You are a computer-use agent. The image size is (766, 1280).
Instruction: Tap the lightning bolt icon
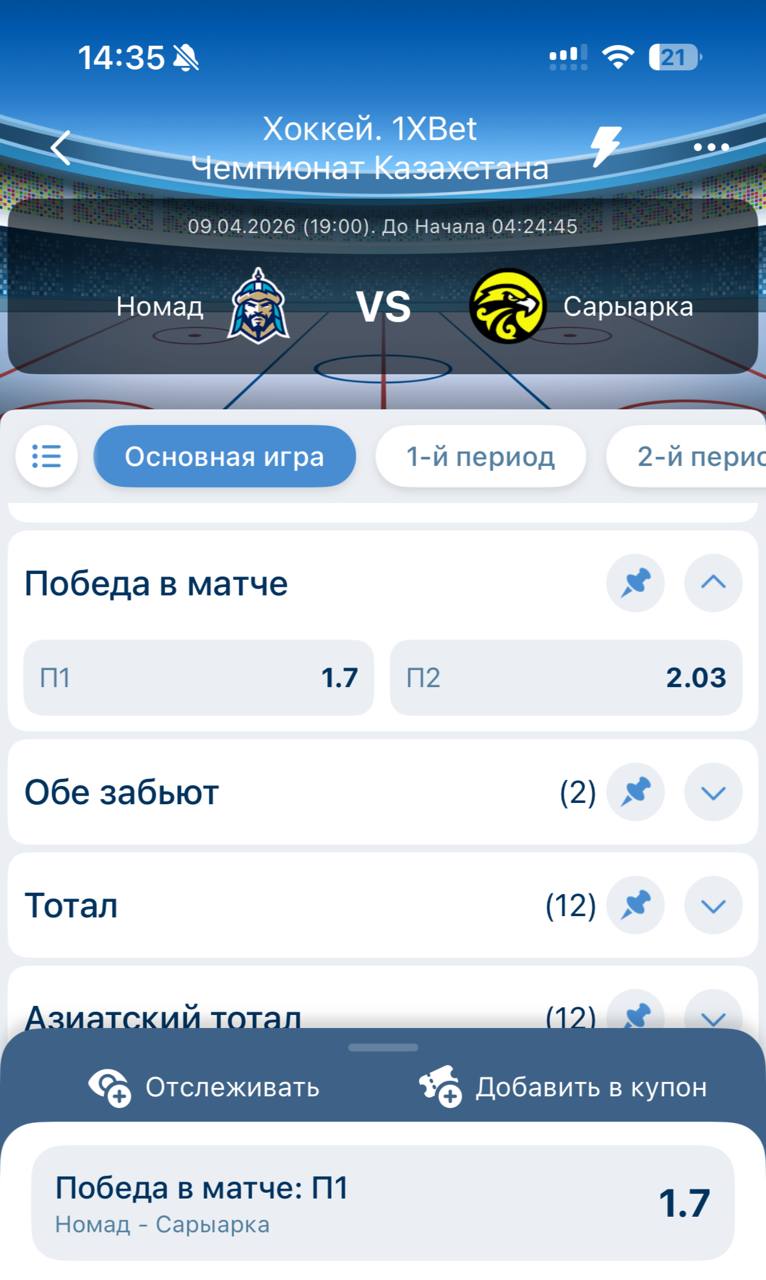coord(604,147)
